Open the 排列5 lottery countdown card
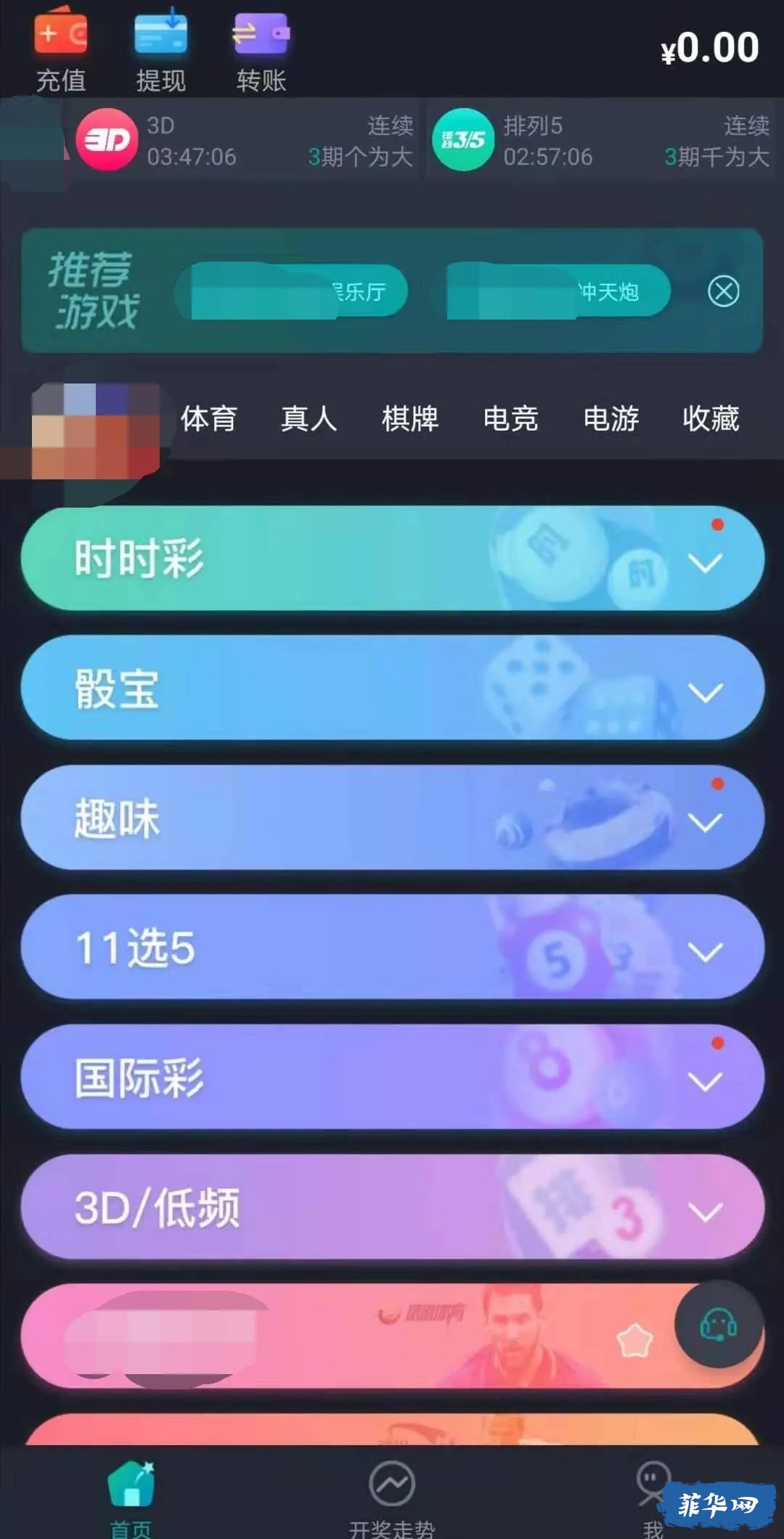The width and height of the screenshot is (784, 1539). [x=601, y=141]
